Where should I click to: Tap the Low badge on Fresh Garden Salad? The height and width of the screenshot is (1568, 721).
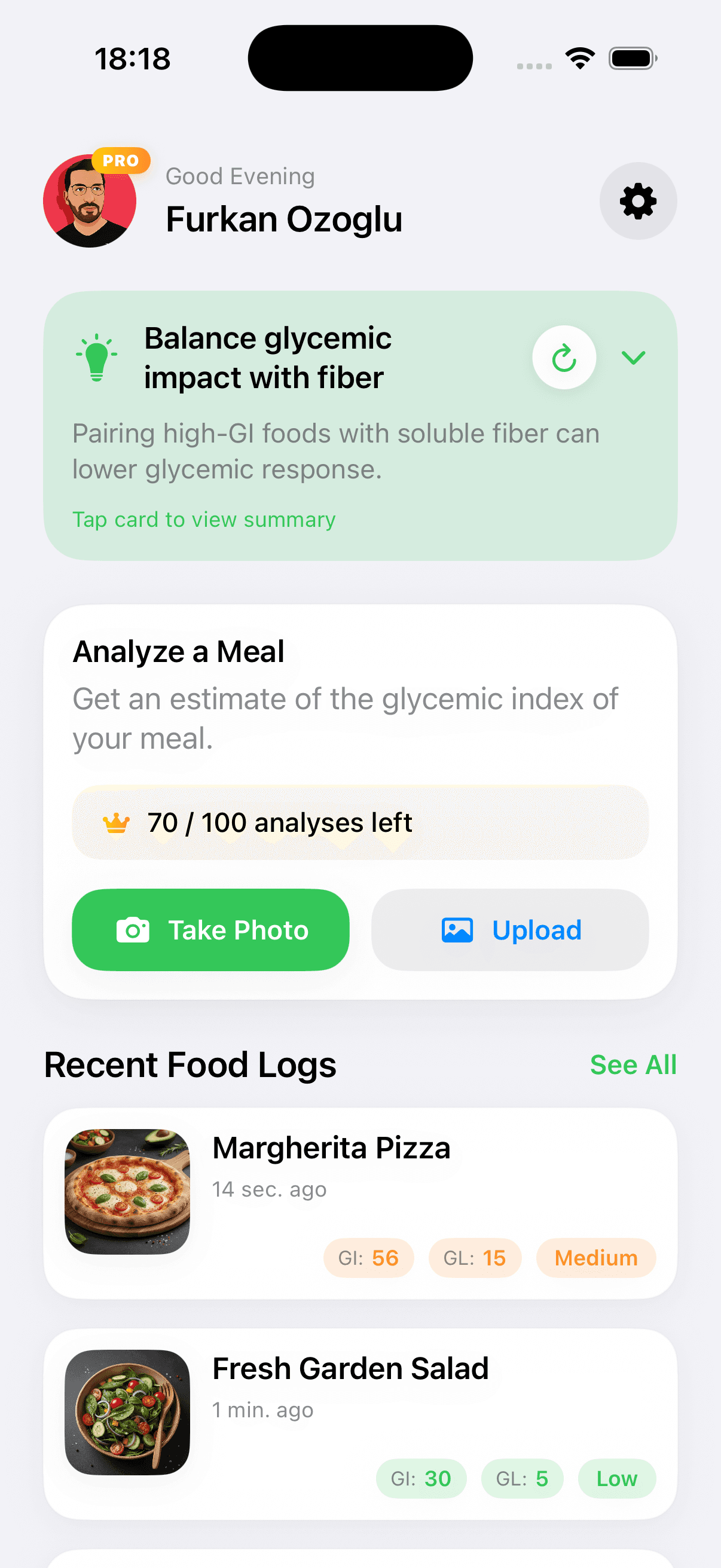coord(617,1479)
